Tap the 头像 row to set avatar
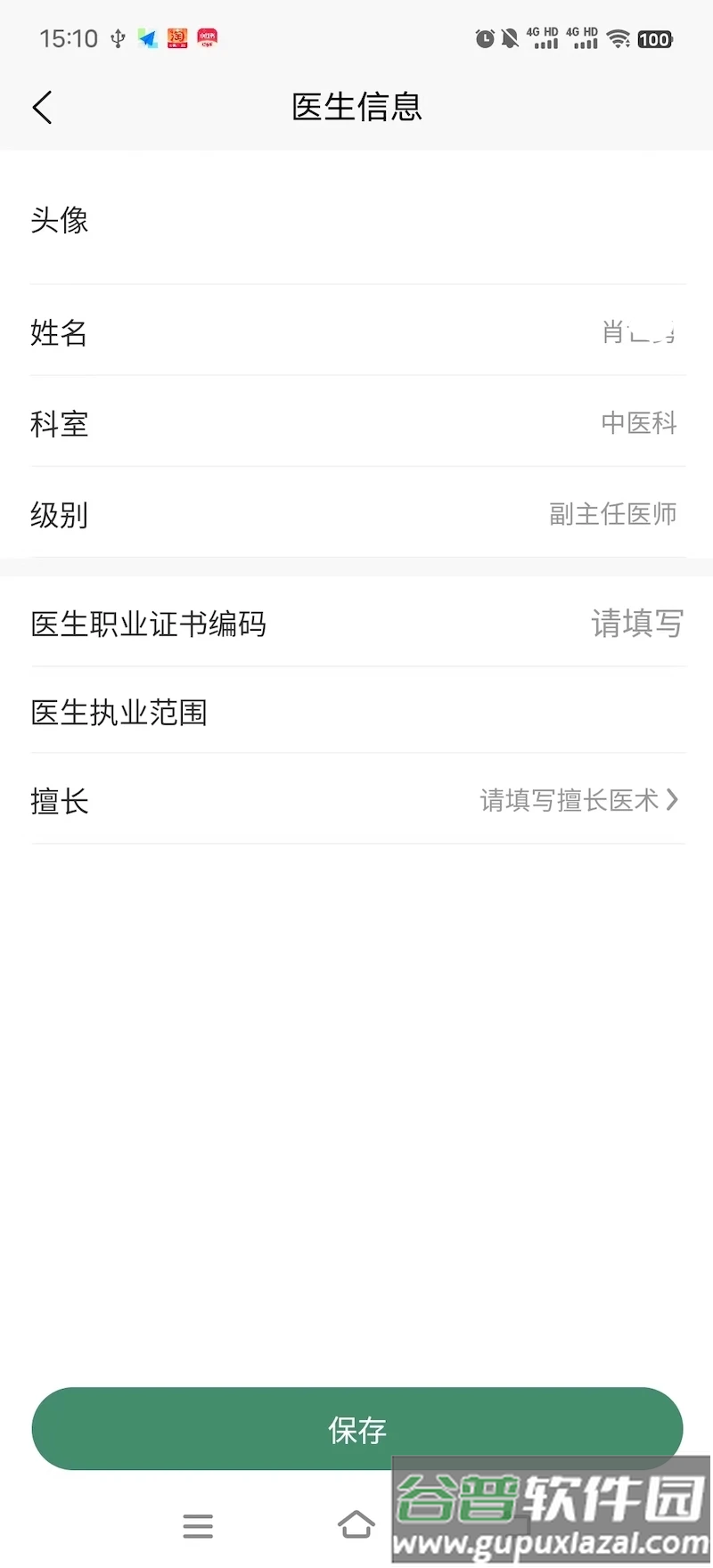Viewport: 713px width, 1568px height. point(356,220)
